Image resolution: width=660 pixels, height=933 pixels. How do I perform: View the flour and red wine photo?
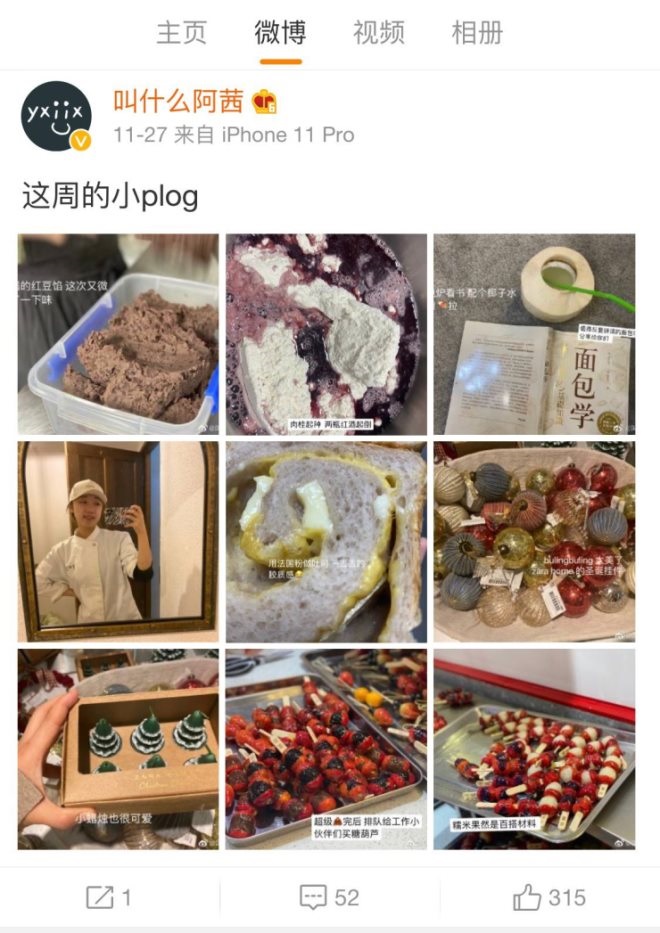click(326, 334)
